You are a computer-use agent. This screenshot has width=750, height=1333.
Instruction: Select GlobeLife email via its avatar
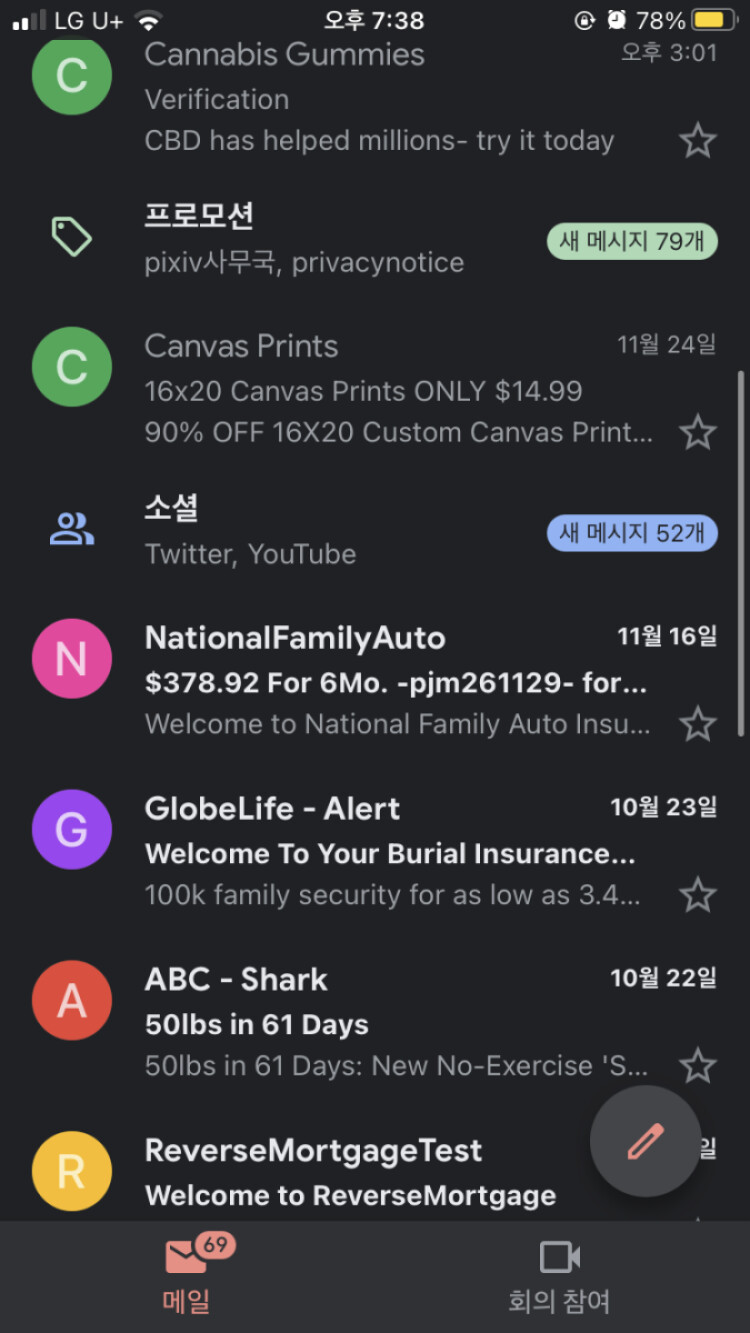(x=71, y=829)
